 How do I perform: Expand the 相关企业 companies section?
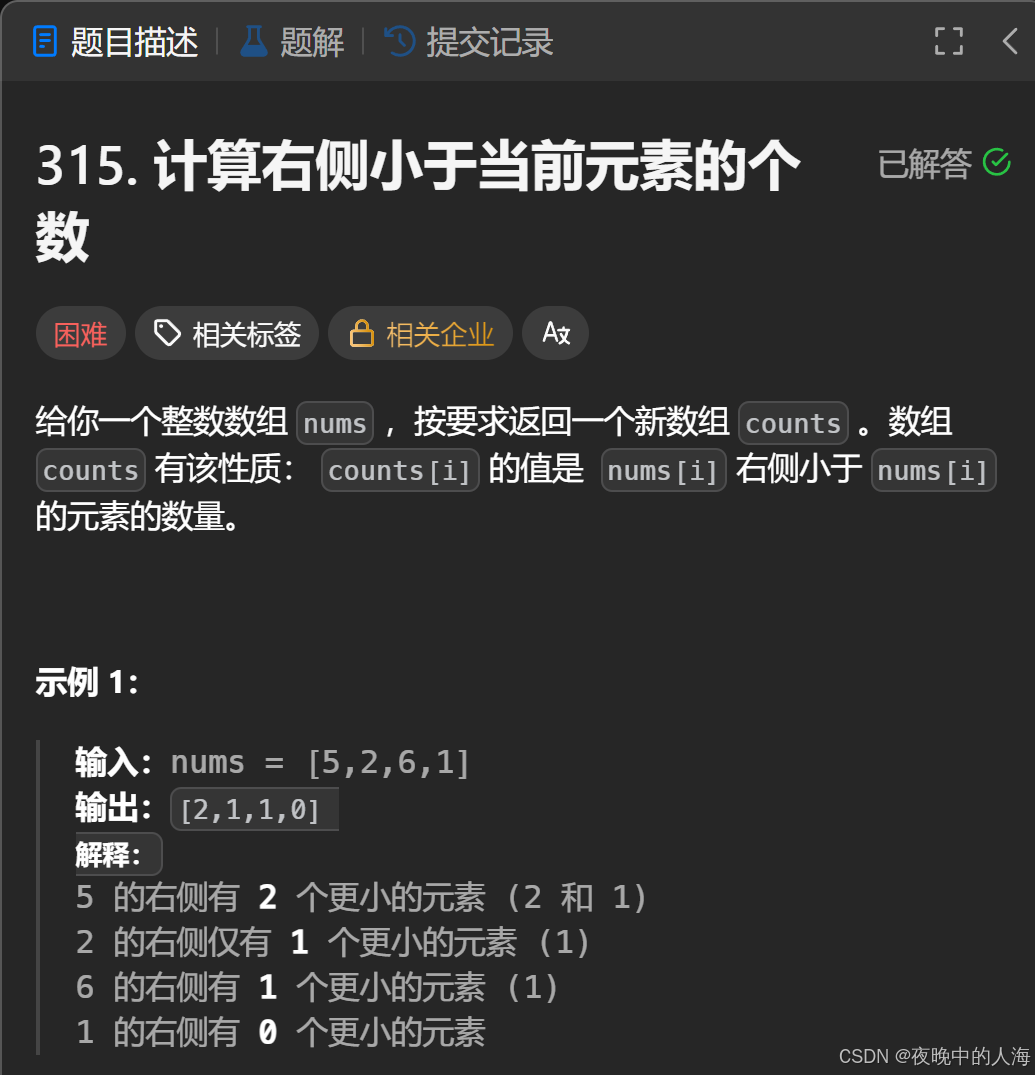[x=420, y=334]
